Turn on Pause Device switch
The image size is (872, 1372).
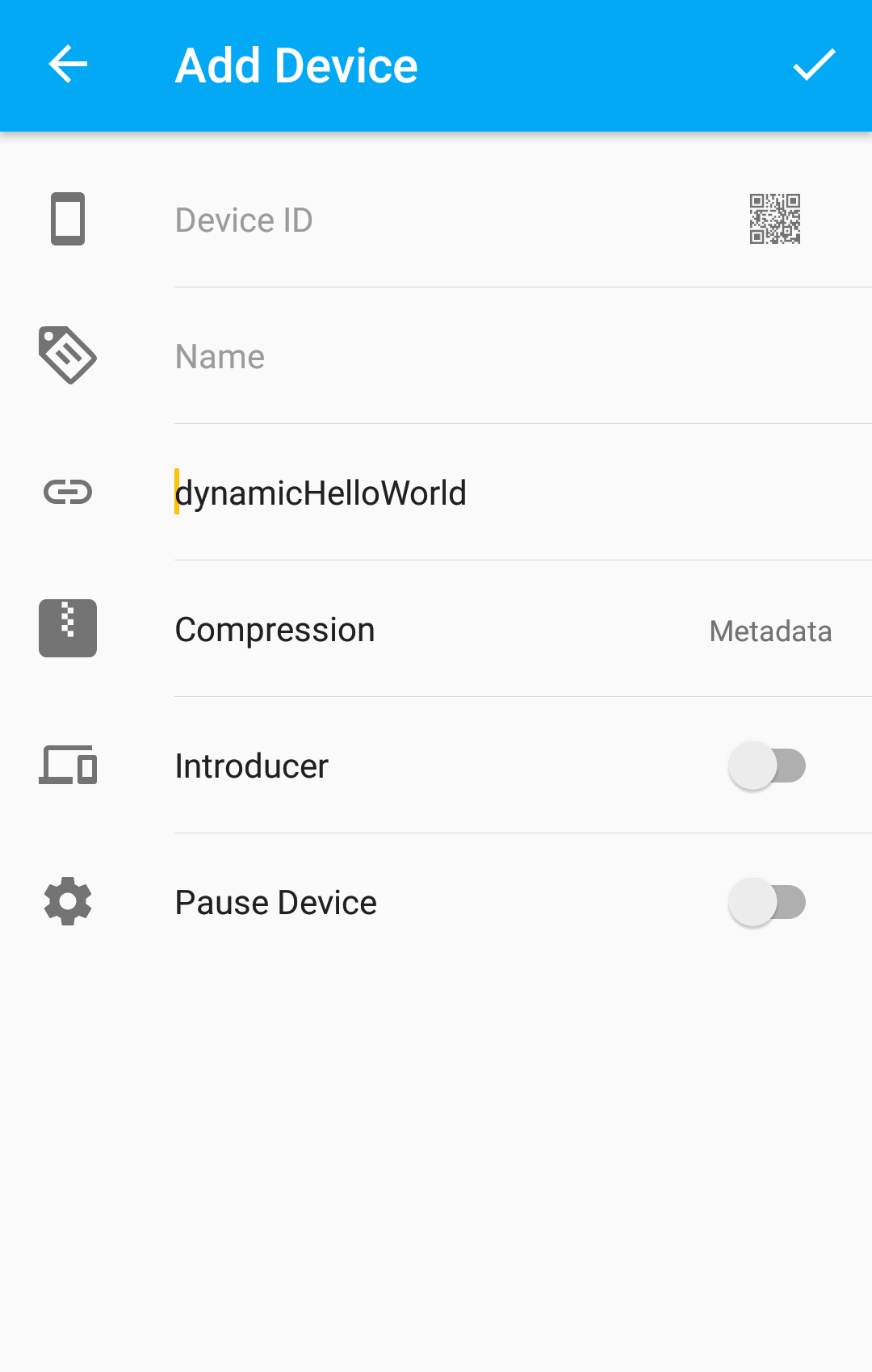pos(767,902)
